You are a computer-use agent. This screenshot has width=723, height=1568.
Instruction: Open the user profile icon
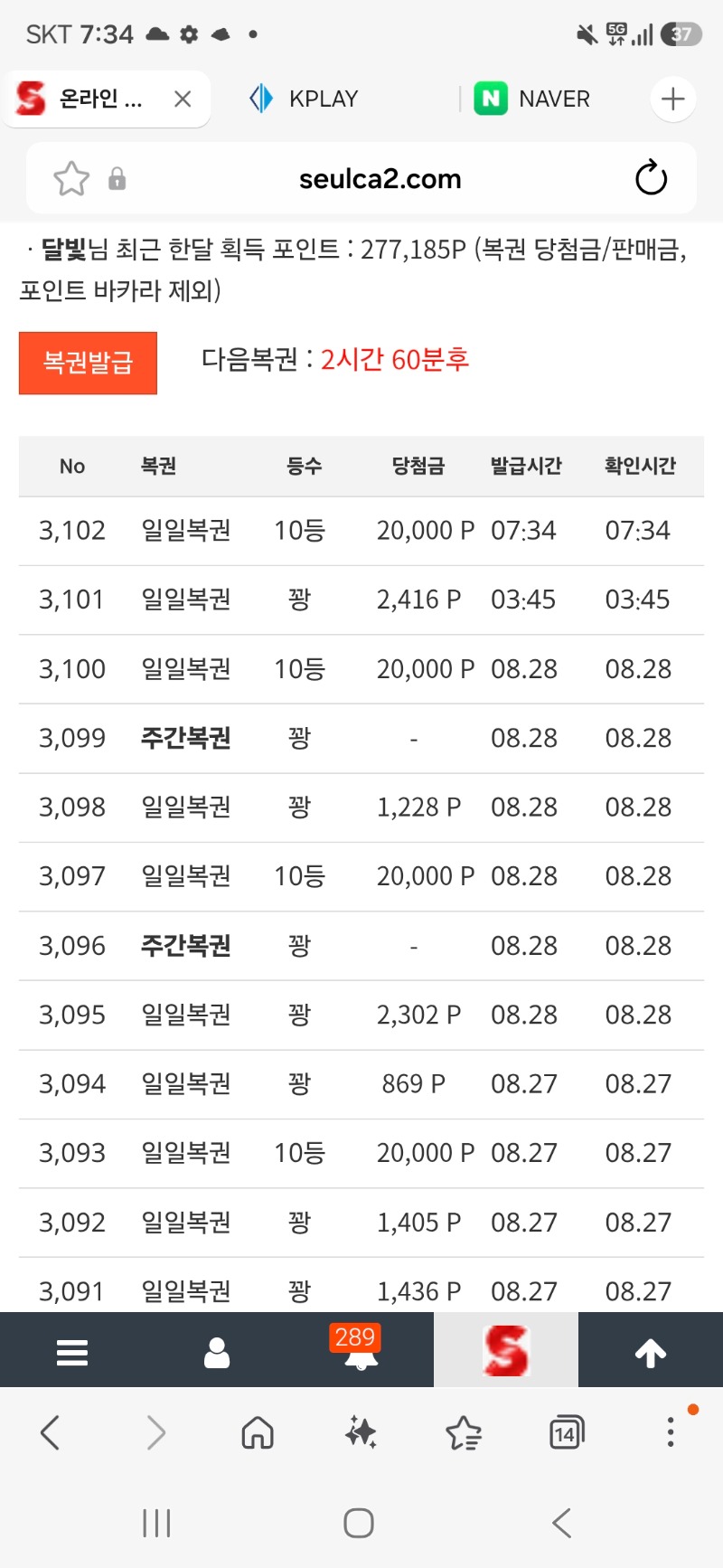pos(217,1353)
